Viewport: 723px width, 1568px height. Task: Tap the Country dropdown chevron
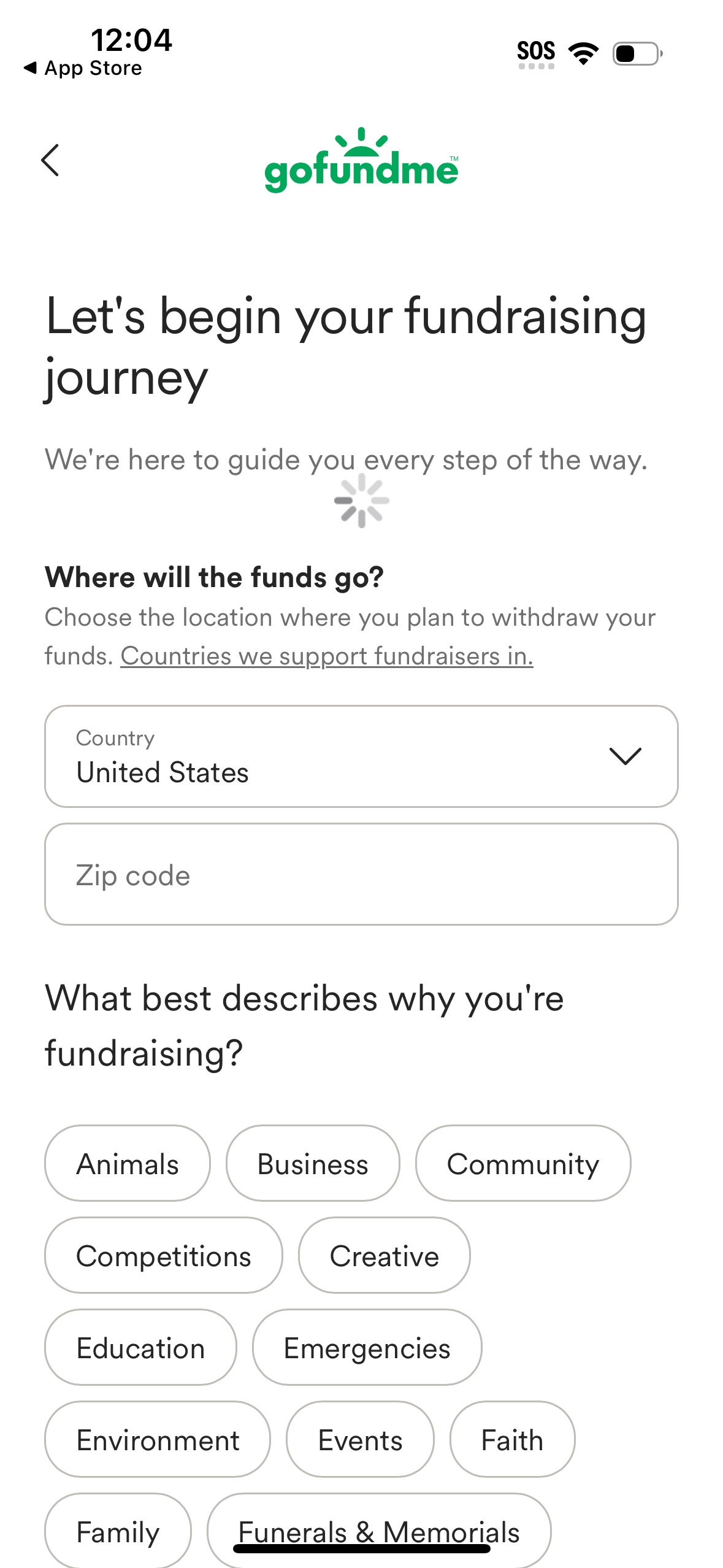click(625, 756)
